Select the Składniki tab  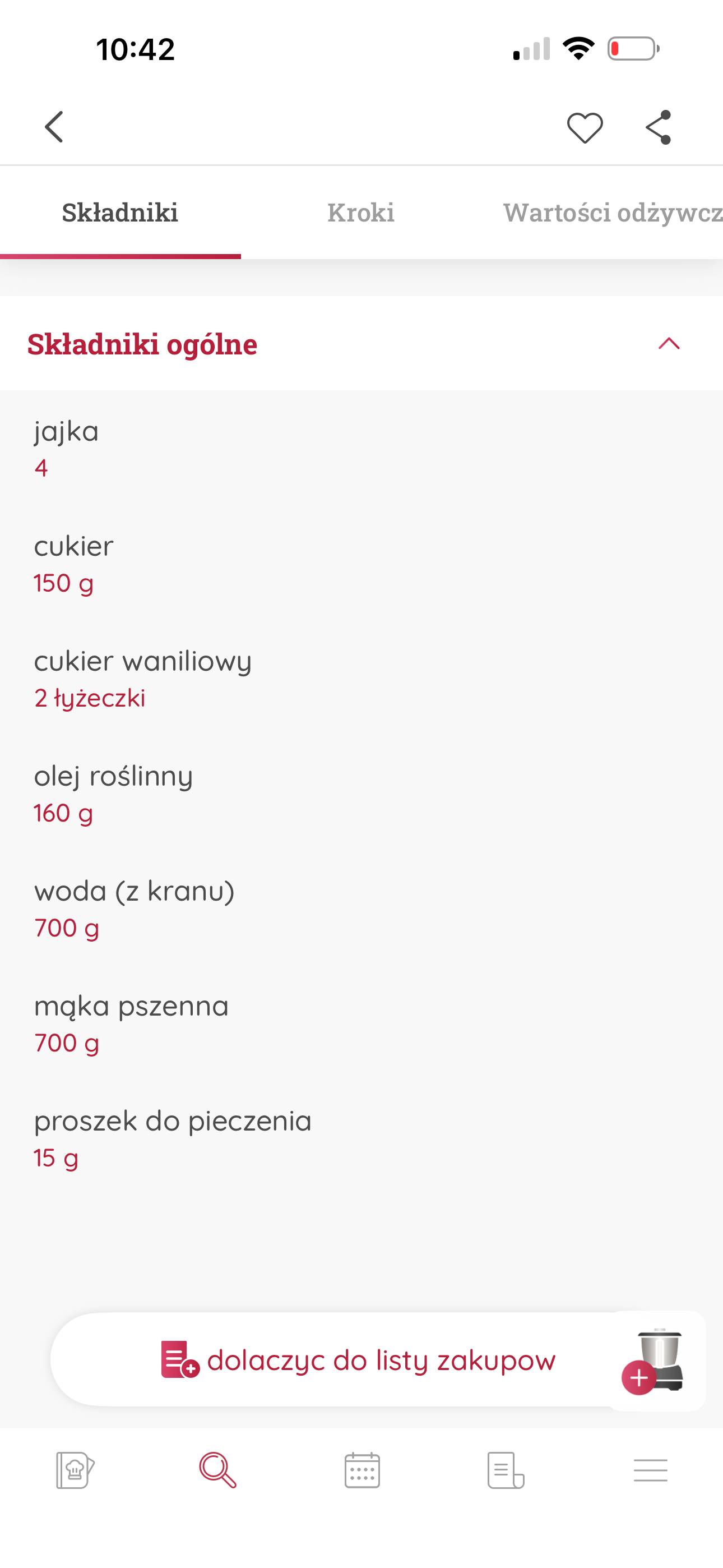coord(120,213)
